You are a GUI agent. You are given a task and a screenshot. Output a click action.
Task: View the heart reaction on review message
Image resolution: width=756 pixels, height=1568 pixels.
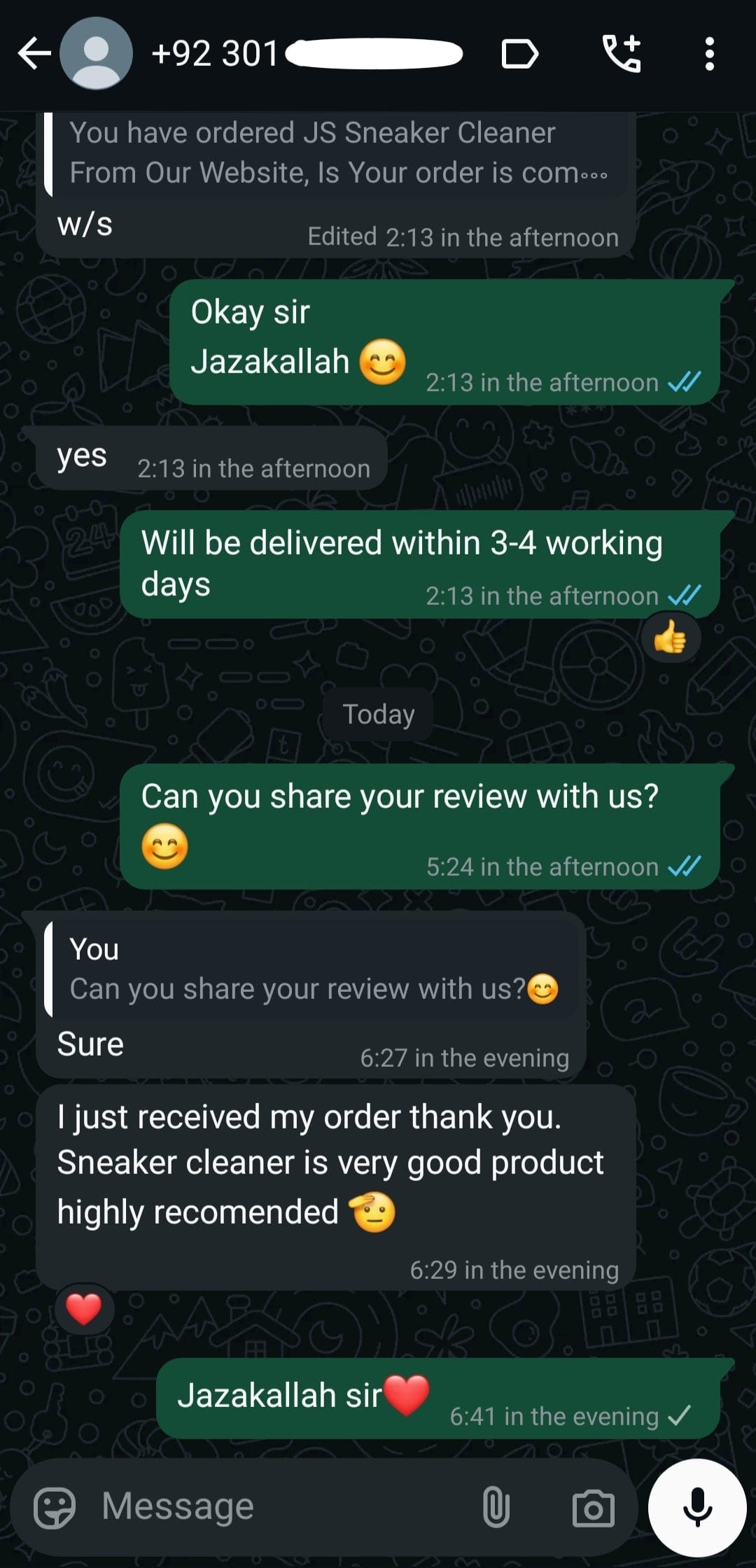[x=84, y=1309]
